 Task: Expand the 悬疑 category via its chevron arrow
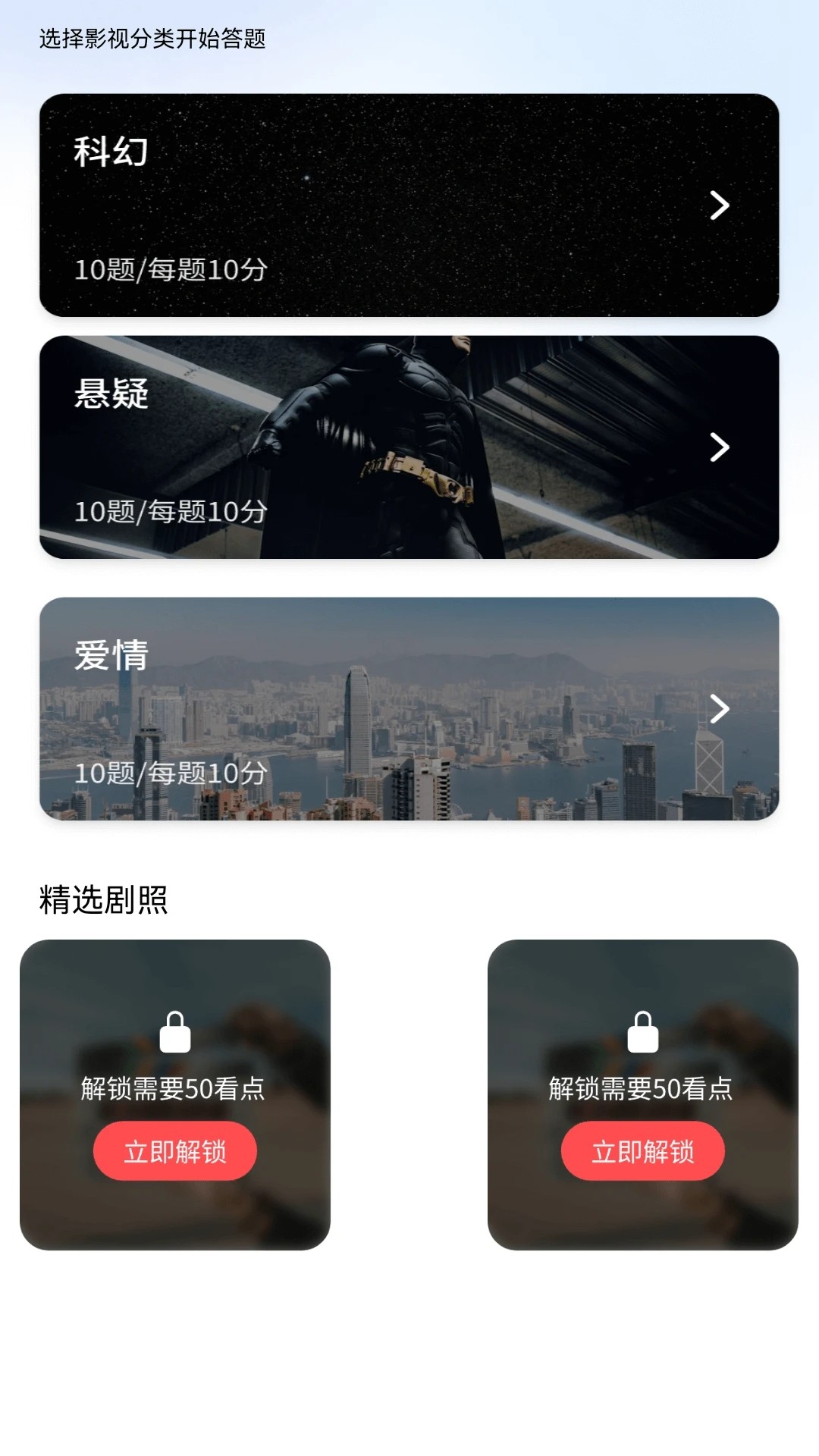pos(719,447)
